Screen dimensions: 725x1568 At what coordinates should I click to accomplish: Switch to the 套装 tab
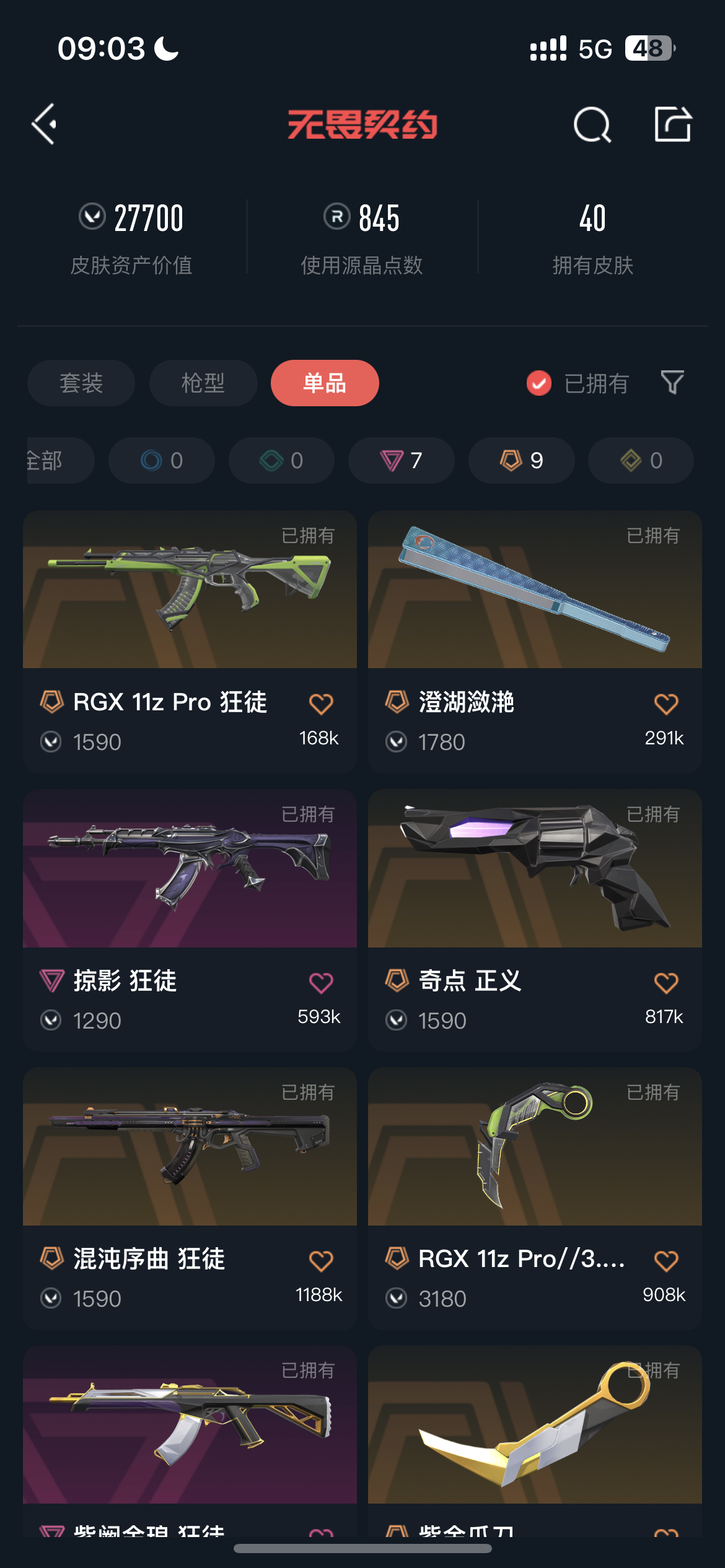click(x=81, y=383)
